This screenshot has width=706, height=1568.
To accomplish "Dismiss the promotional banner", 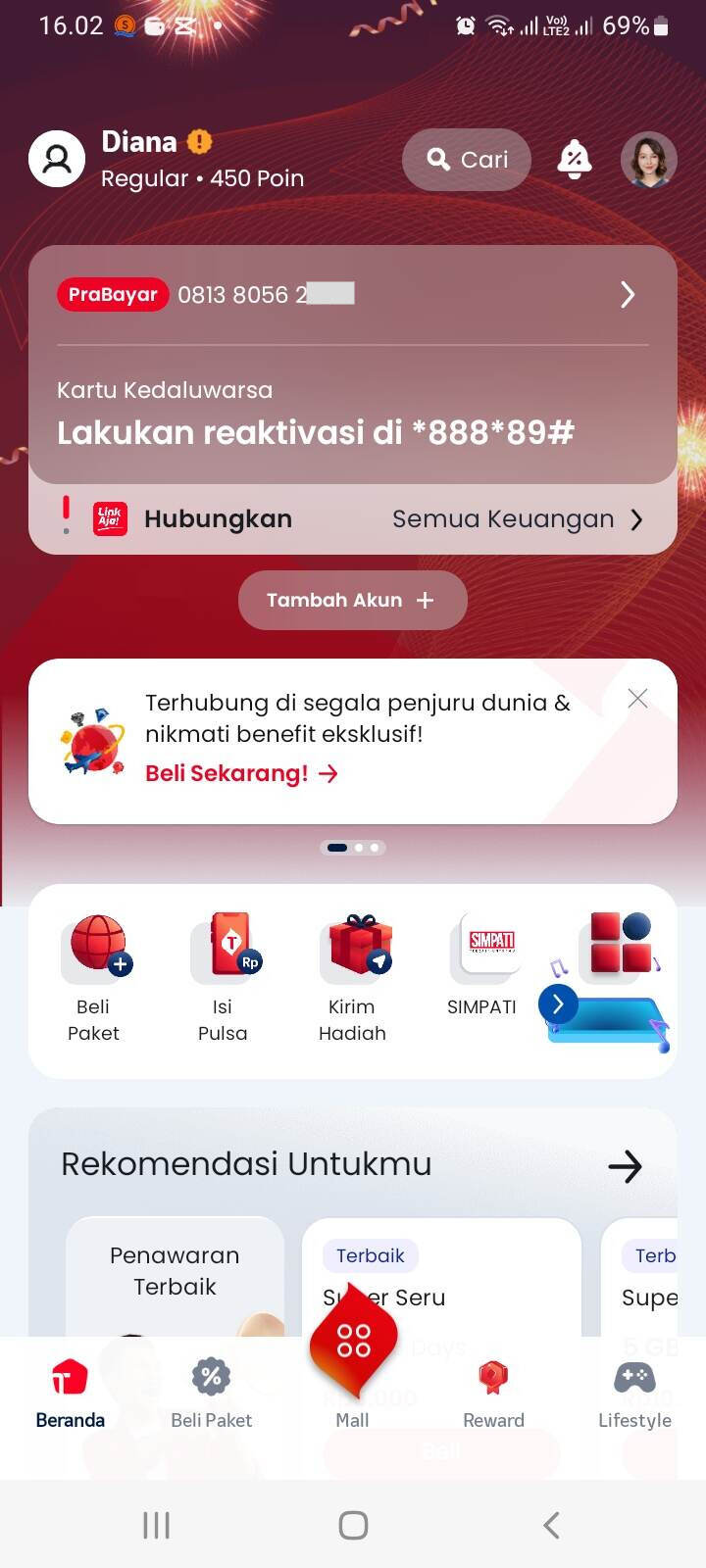I will click(x=637, y=698).
